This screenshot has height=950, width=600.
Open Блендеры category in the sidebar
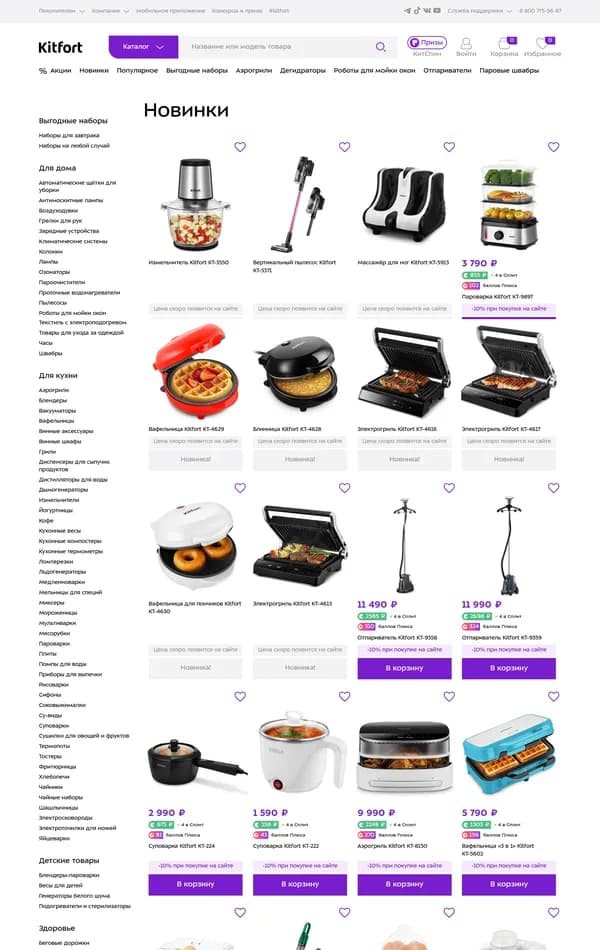(x=53, y=400)
